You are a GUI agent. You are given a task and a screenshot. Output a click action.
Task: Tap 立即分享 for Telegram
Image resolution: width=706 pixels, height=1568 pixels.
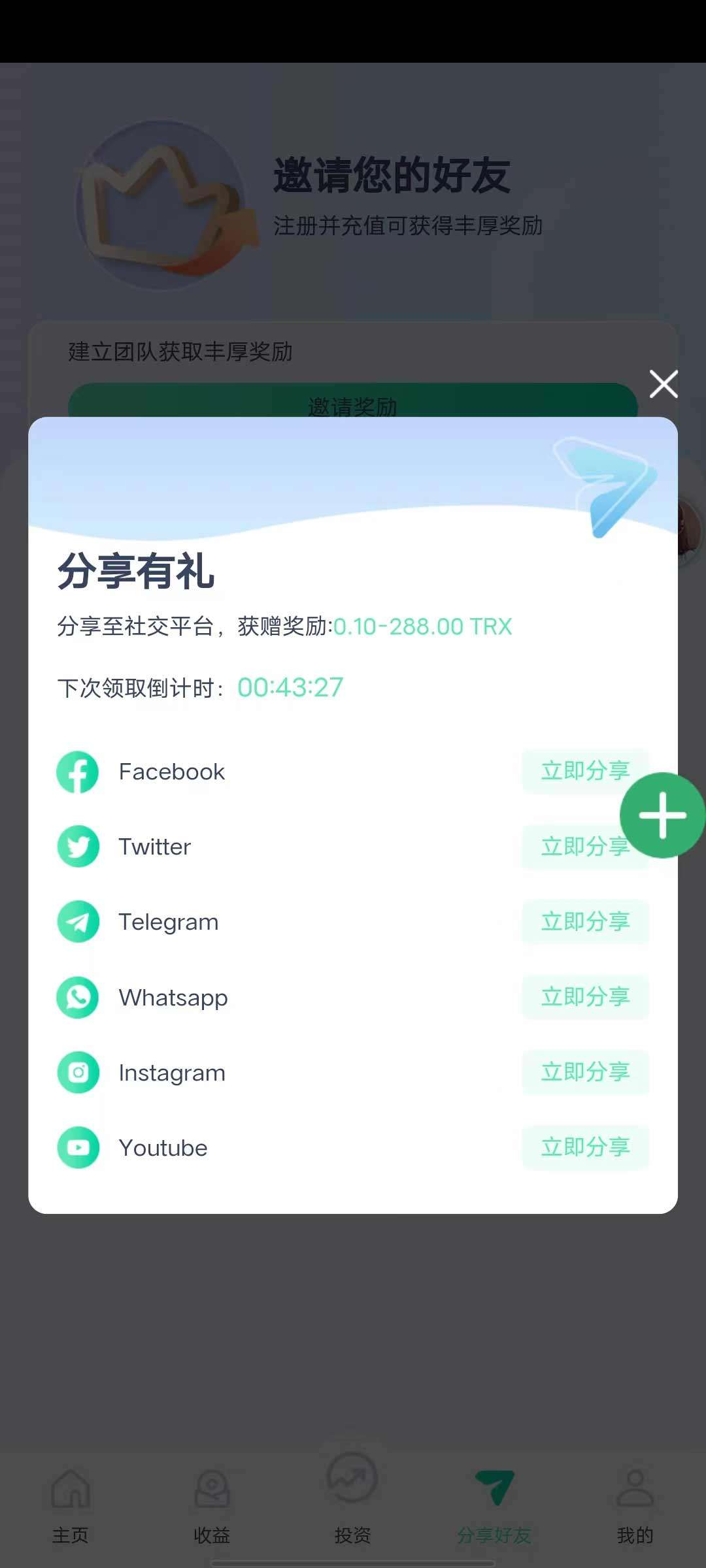[x=585, y=922]
